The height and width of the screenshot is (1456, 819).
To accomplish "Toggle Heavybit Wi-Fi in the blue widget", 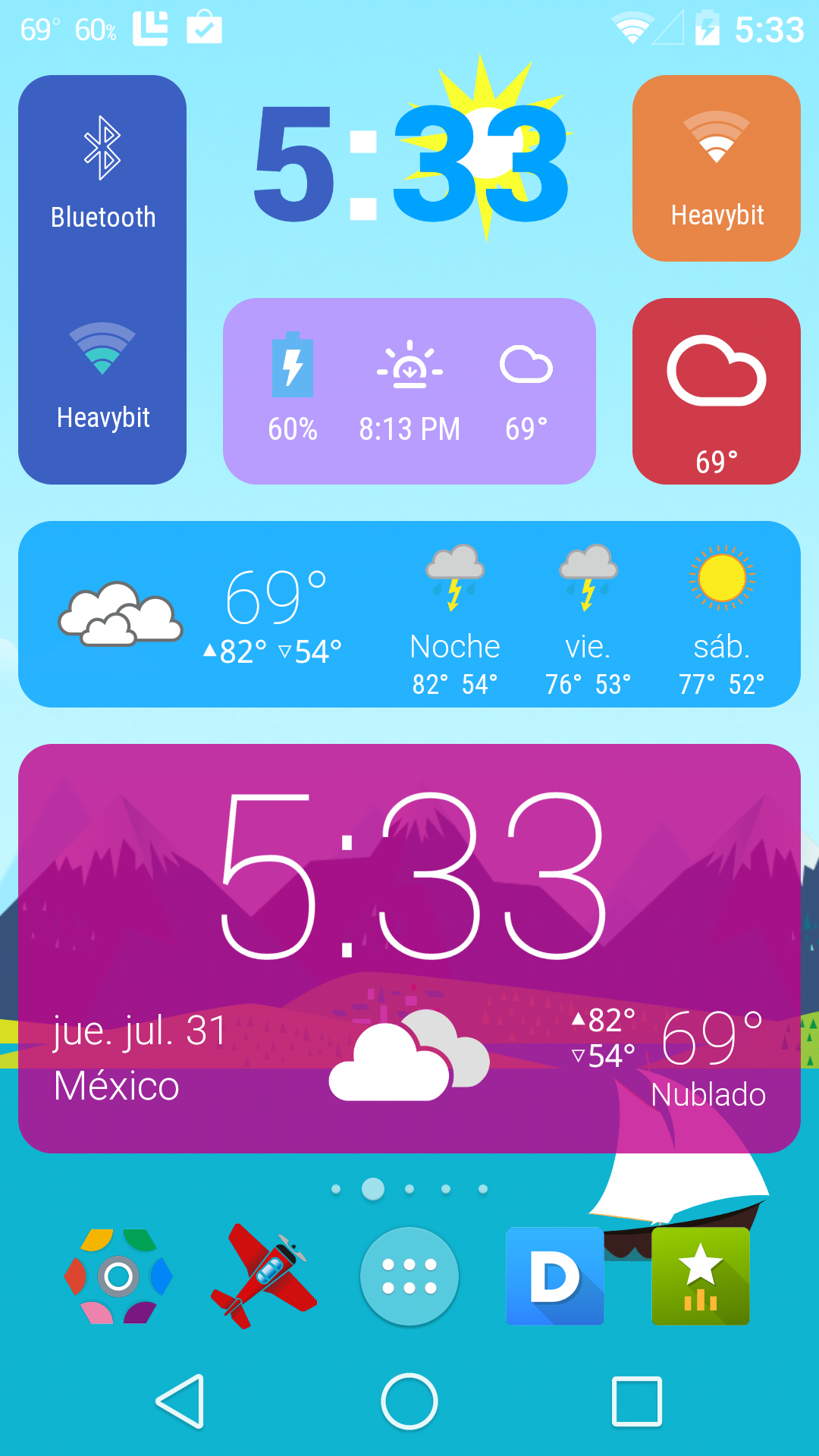I will pos(102,375).
